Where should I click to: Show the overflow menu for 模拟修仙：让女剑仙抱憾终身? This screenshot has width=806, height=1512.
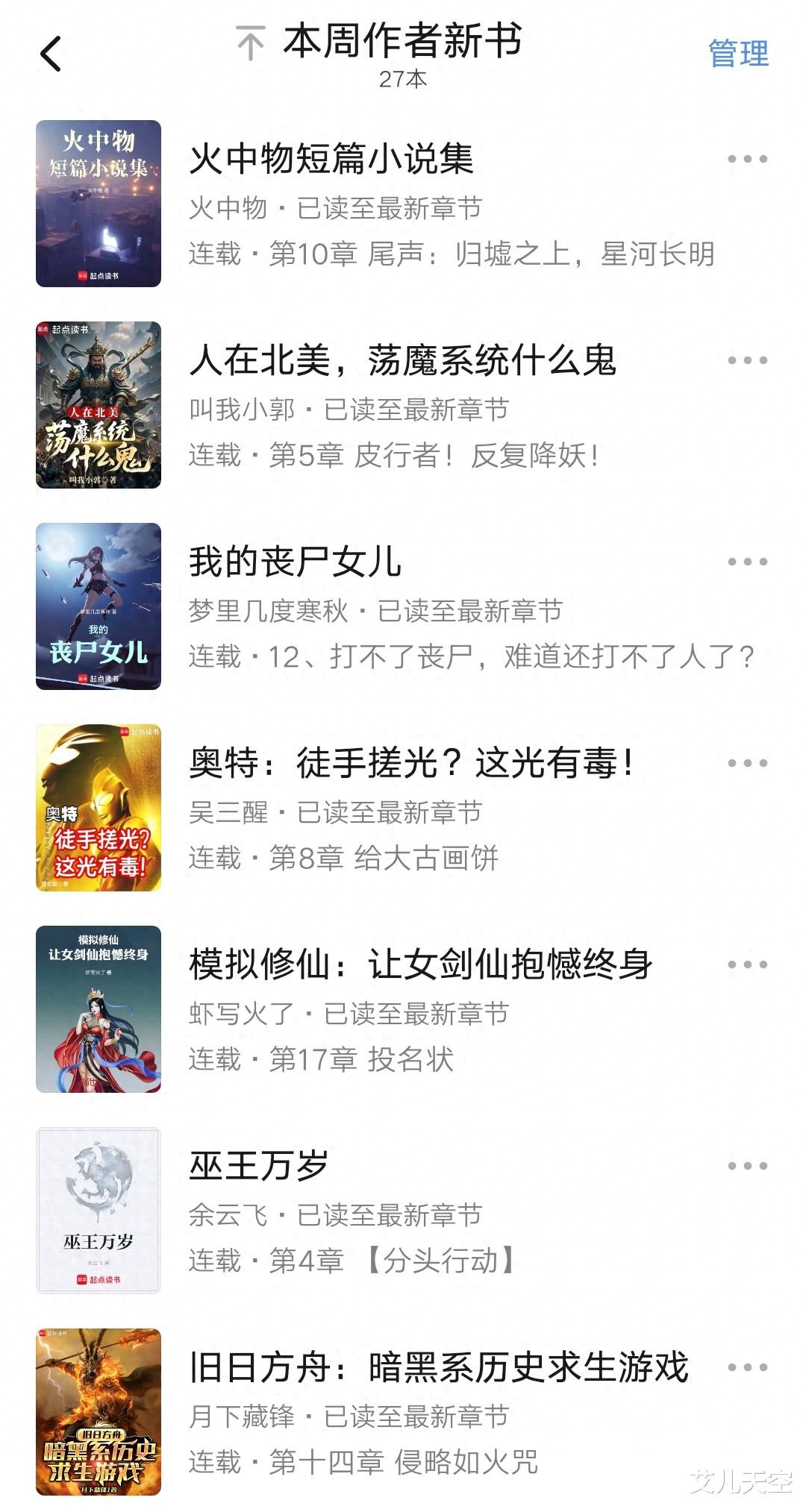pyautogui.click(x=747, y=964)
